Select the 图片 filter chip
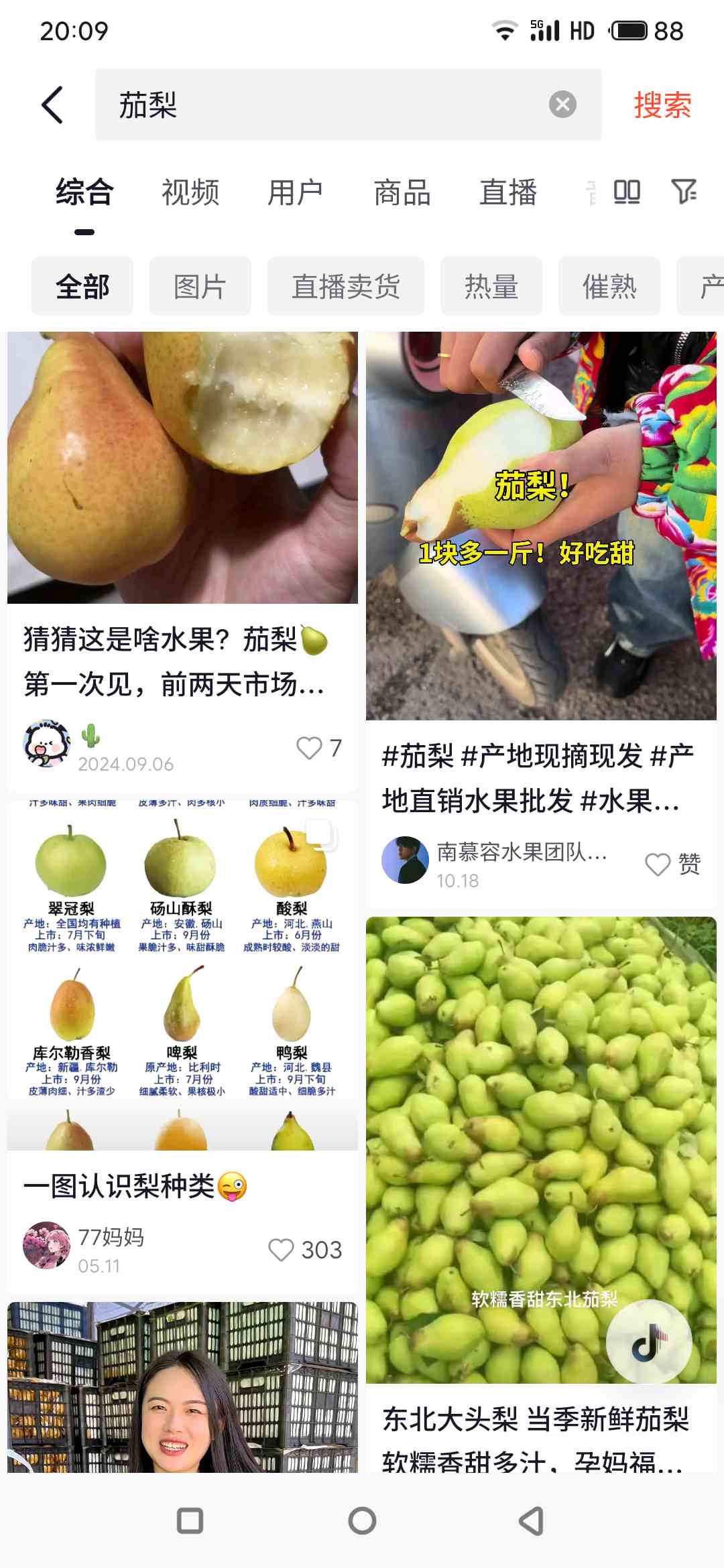 point(200,287)
